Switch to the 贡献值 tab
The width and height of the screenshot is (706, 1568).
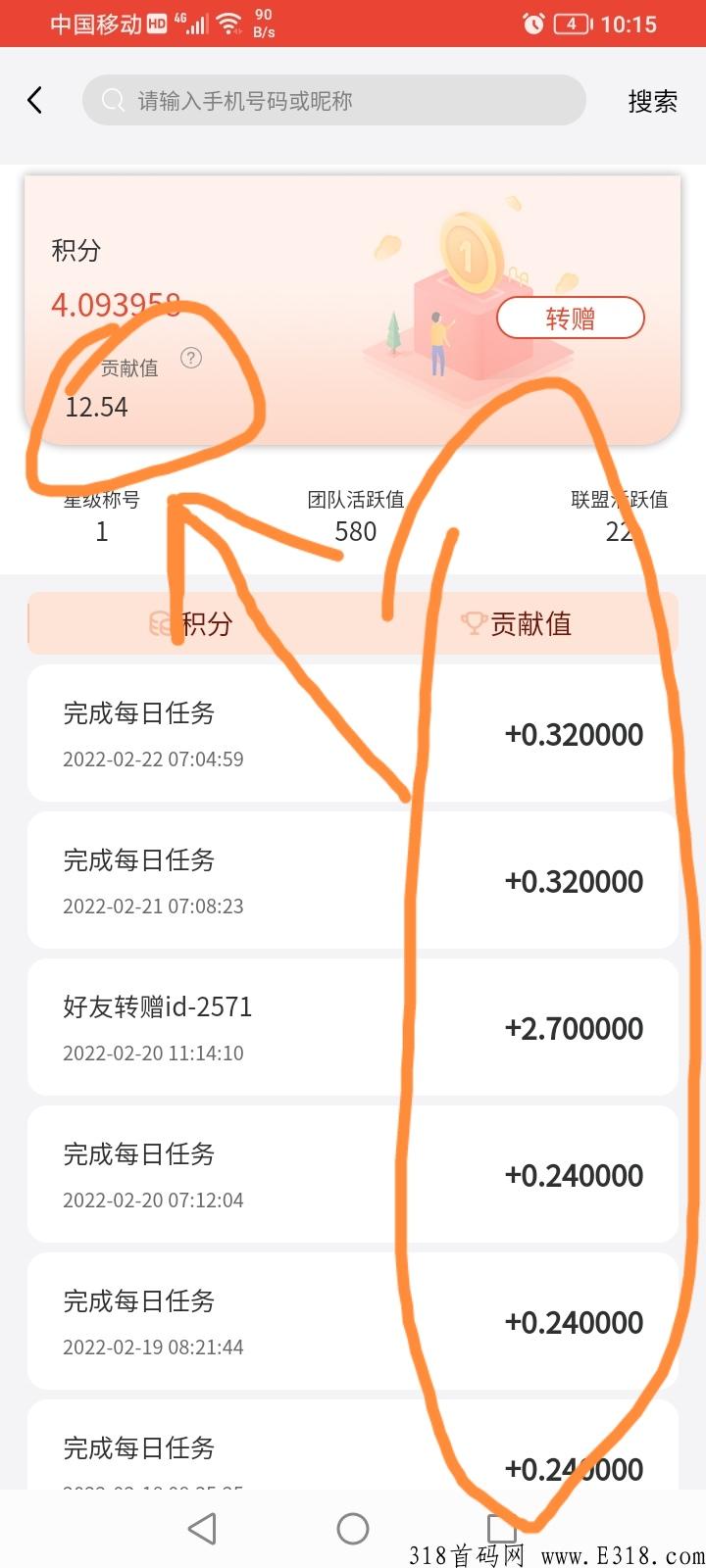517,623
